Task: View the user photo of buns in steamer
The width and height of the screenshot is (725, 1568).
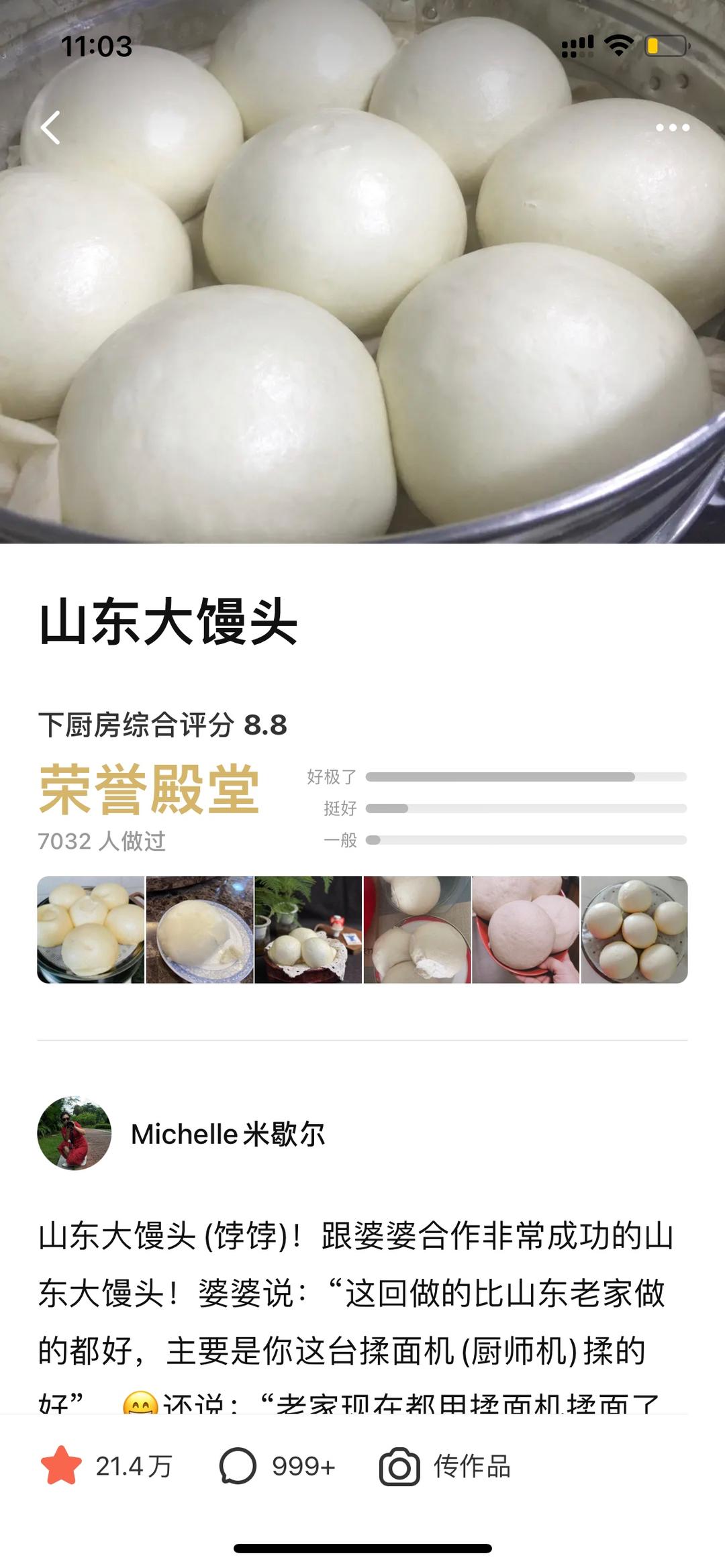Action: 634,930
